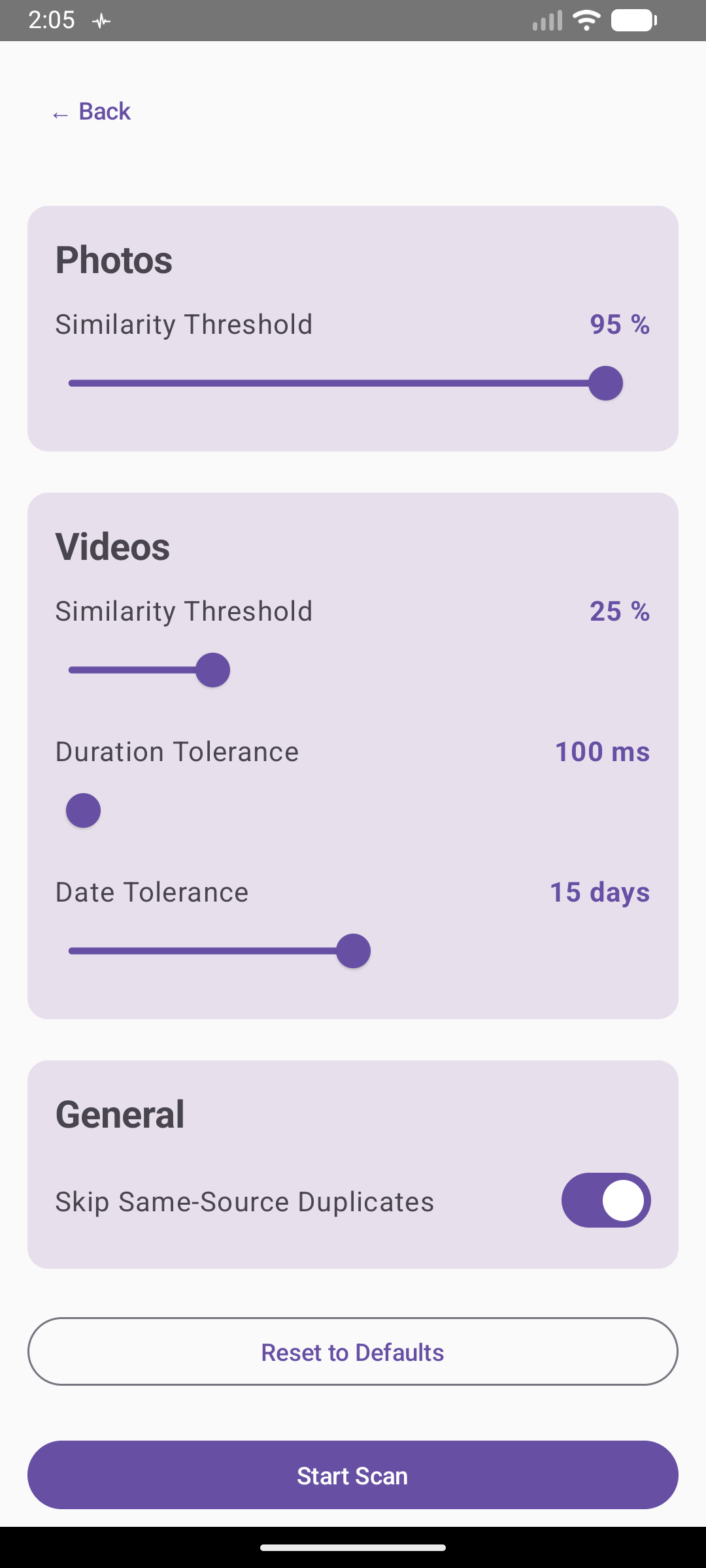The width and height of the screenshot is (706, 1568).
Task: Click Reset to Defaults
Action: click(352, 1352)
